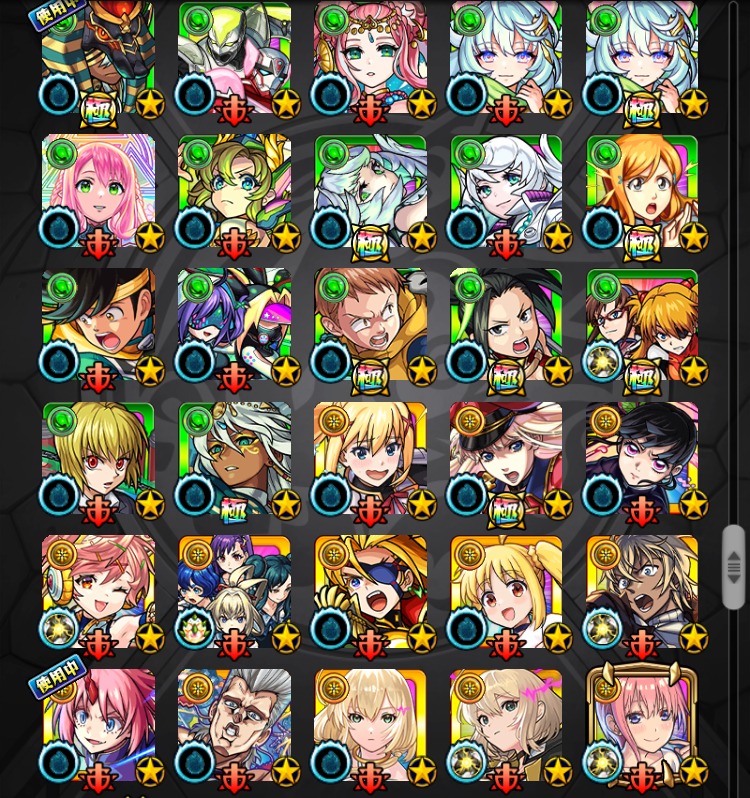The image size is (750, 798).
Task: Select the orange-haired surprised girl tile
Action: point(643,192)
